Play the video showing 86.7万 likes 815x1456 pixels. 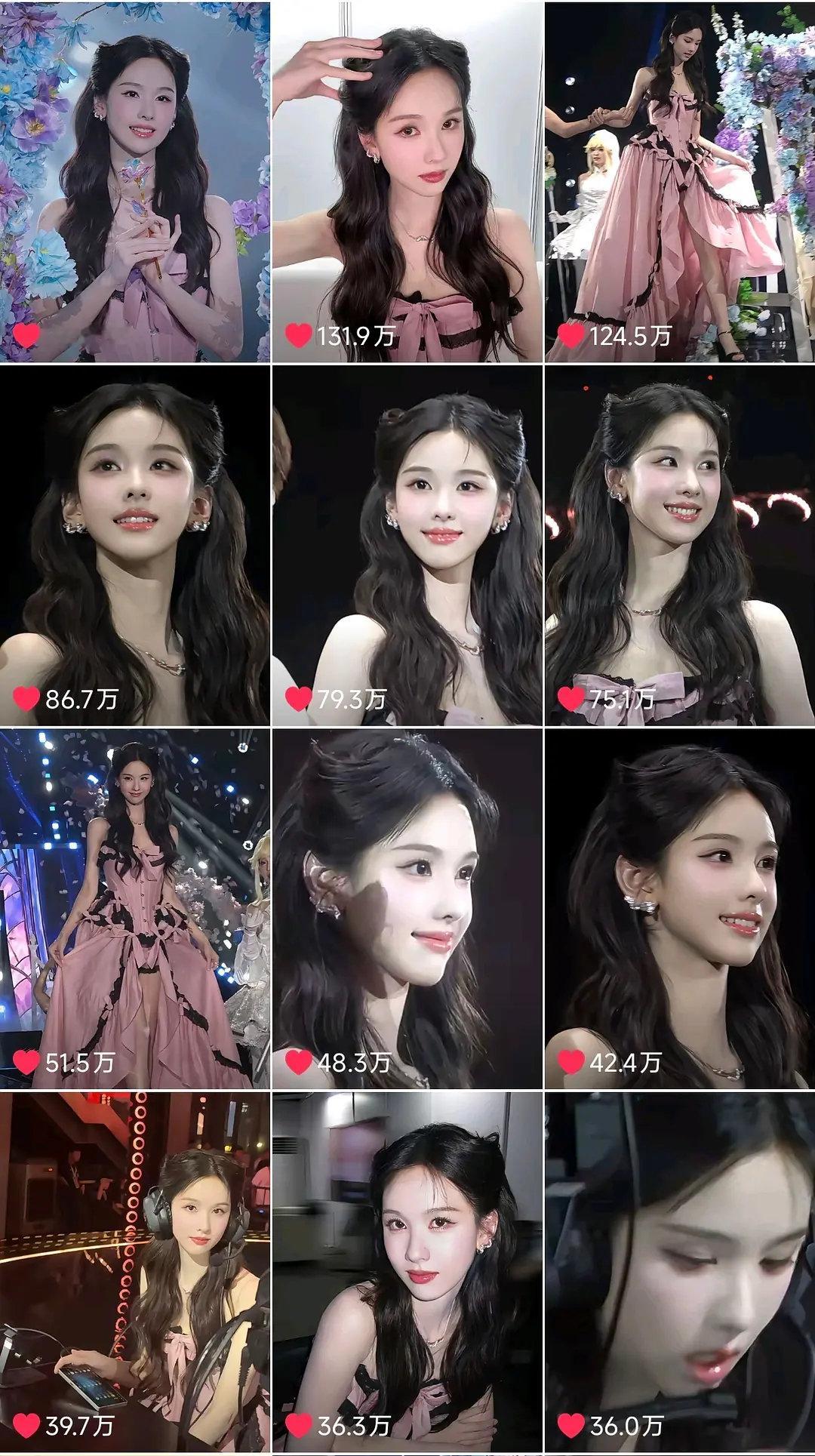[134, 546]
